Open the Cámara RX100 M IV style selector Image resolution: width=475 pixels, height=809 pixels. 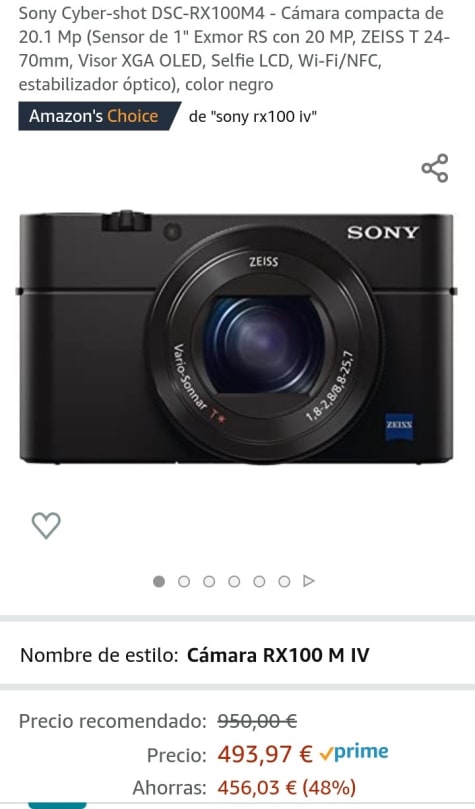pos(237,655)
